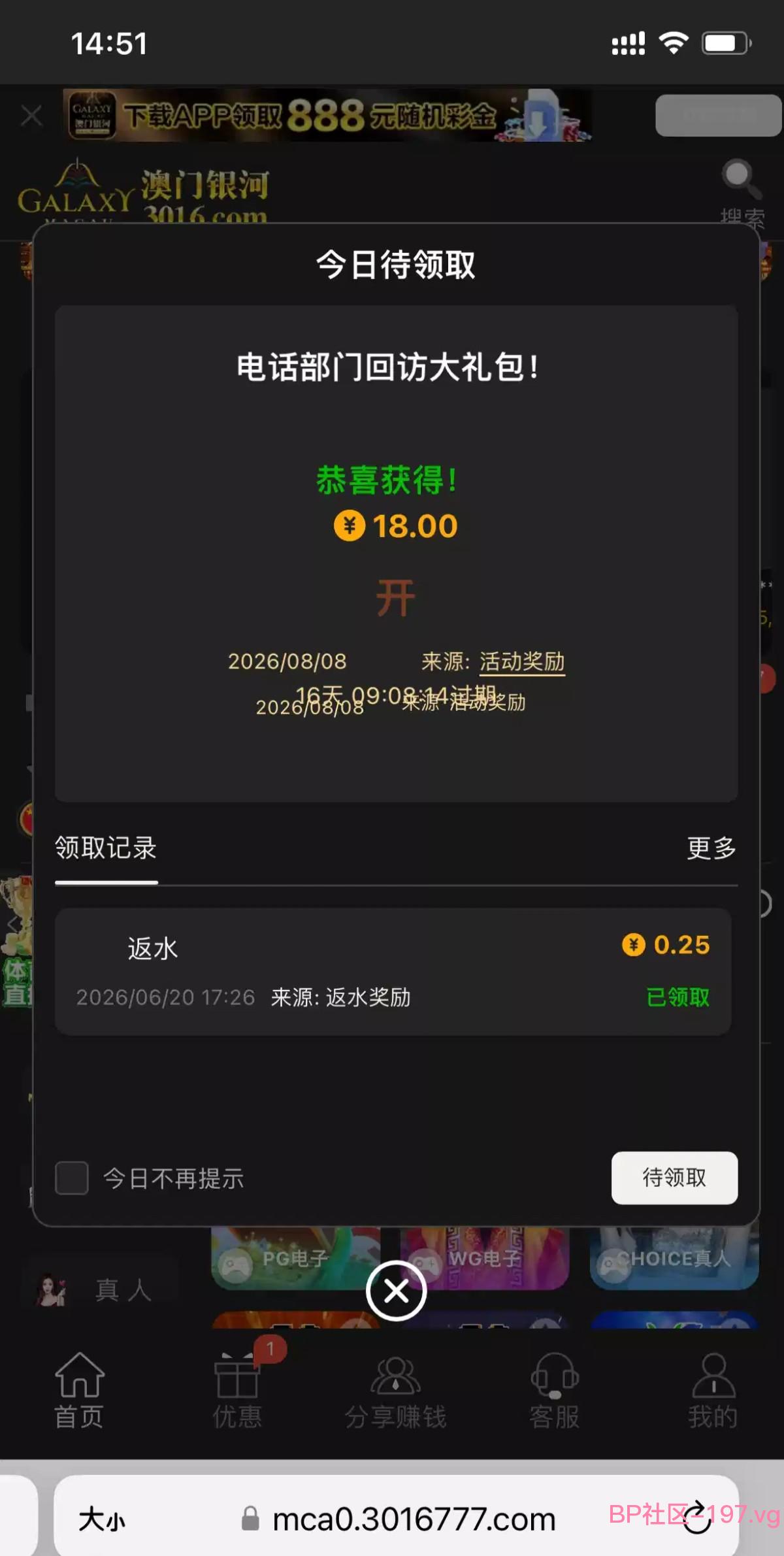This screenshot has height=1556, width=784.
Task: Open the 客服 tab
Action: [x=555, y=1391]
